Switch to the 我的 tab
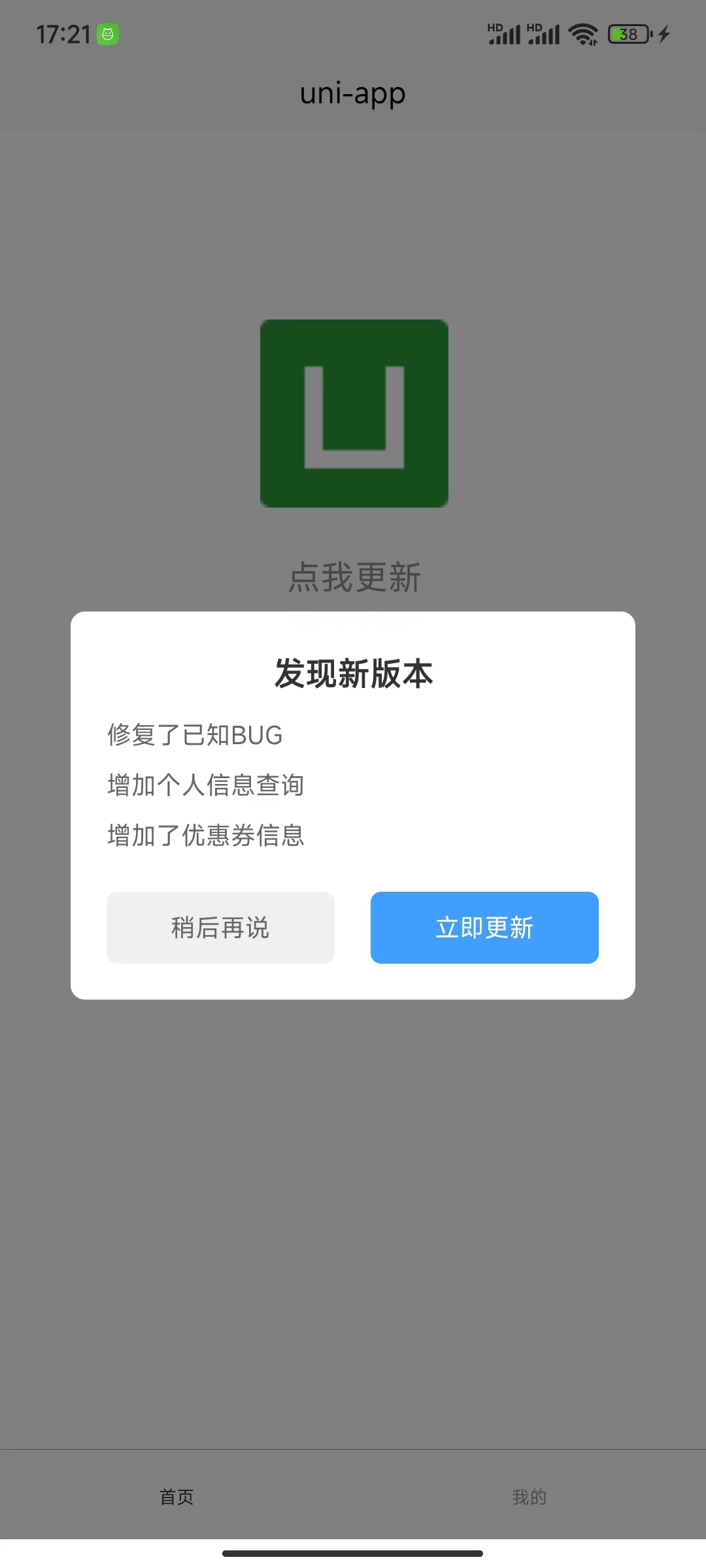This screenshot has height=1568, width=706. pos(529,1497)
